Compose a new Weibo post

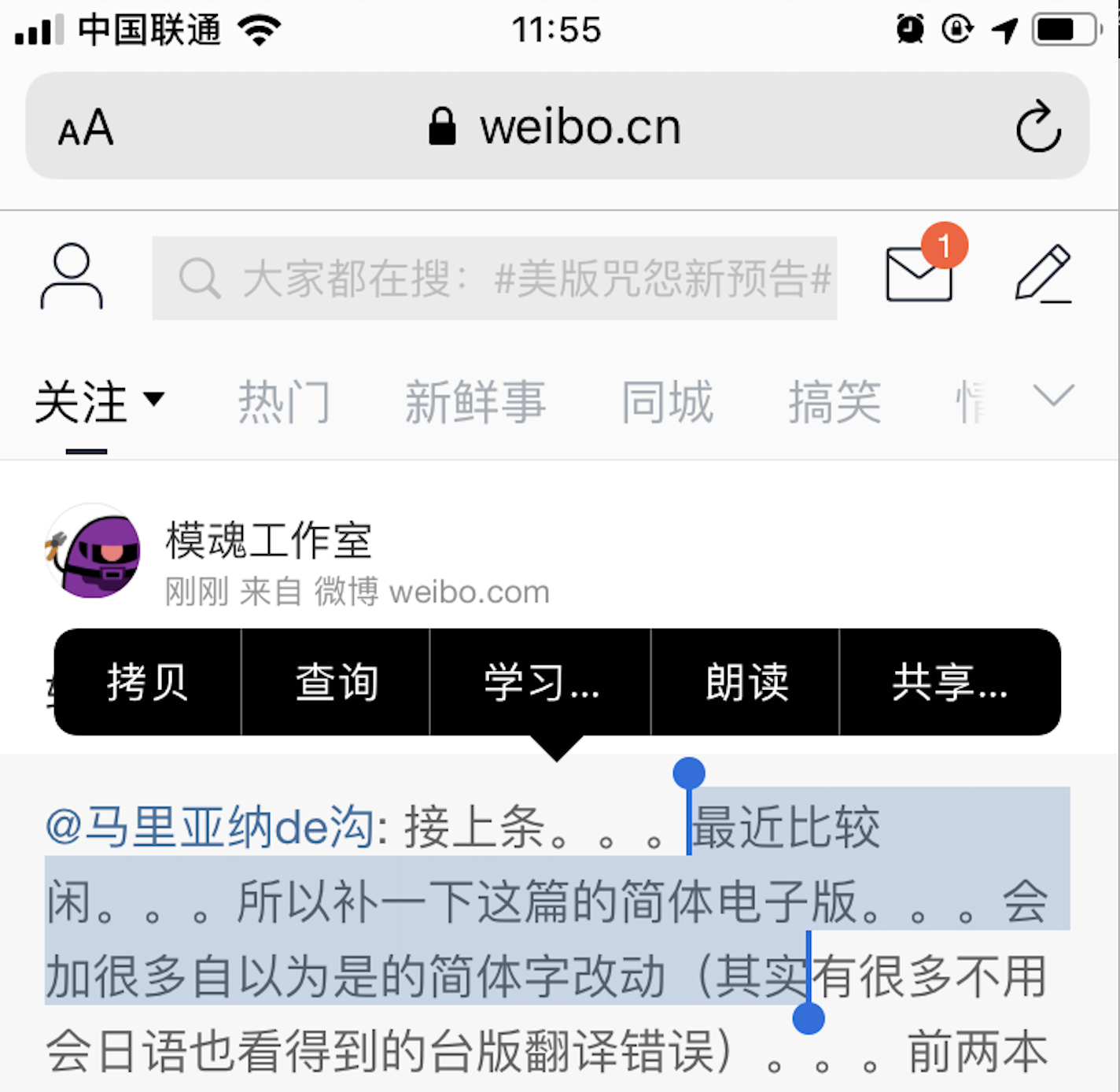(x=1043, y=274)
